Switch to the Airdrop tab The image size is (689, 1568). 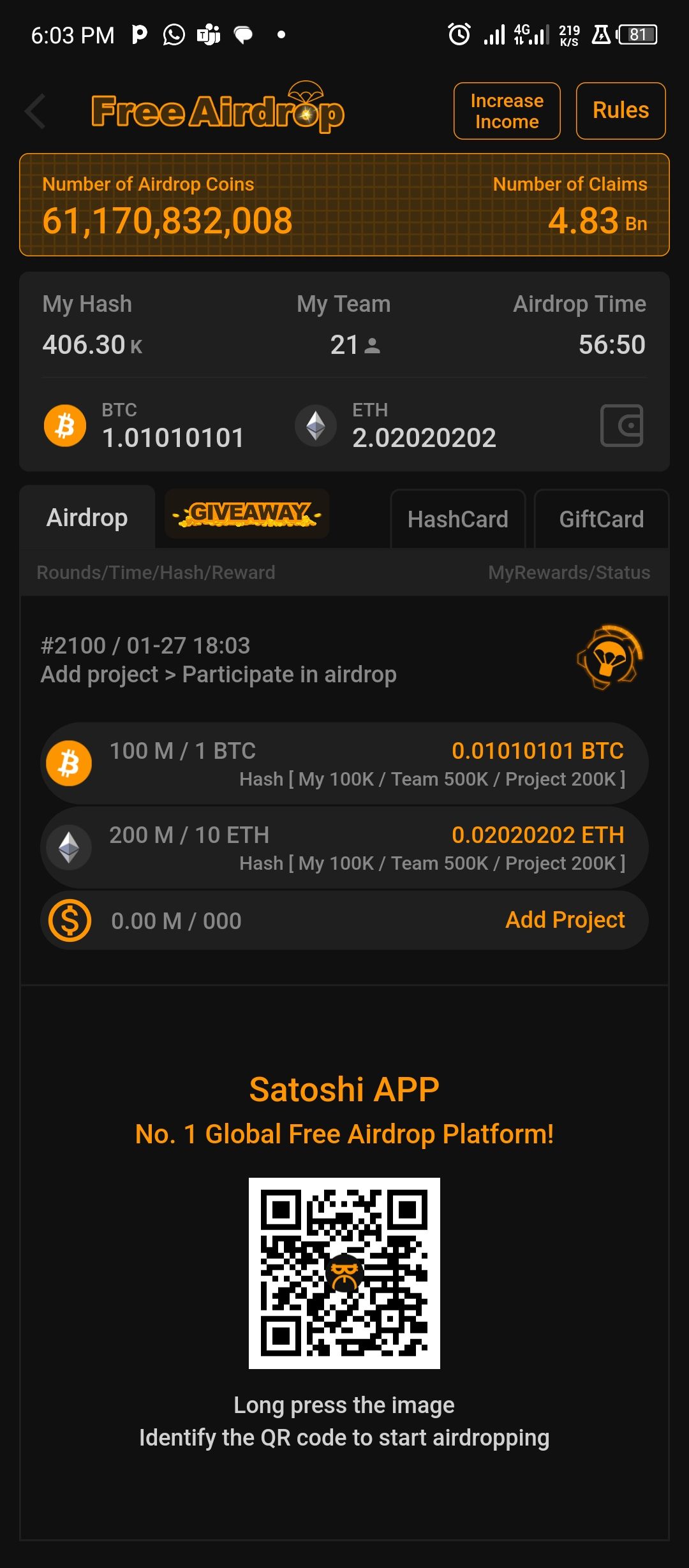coord(87,518)
